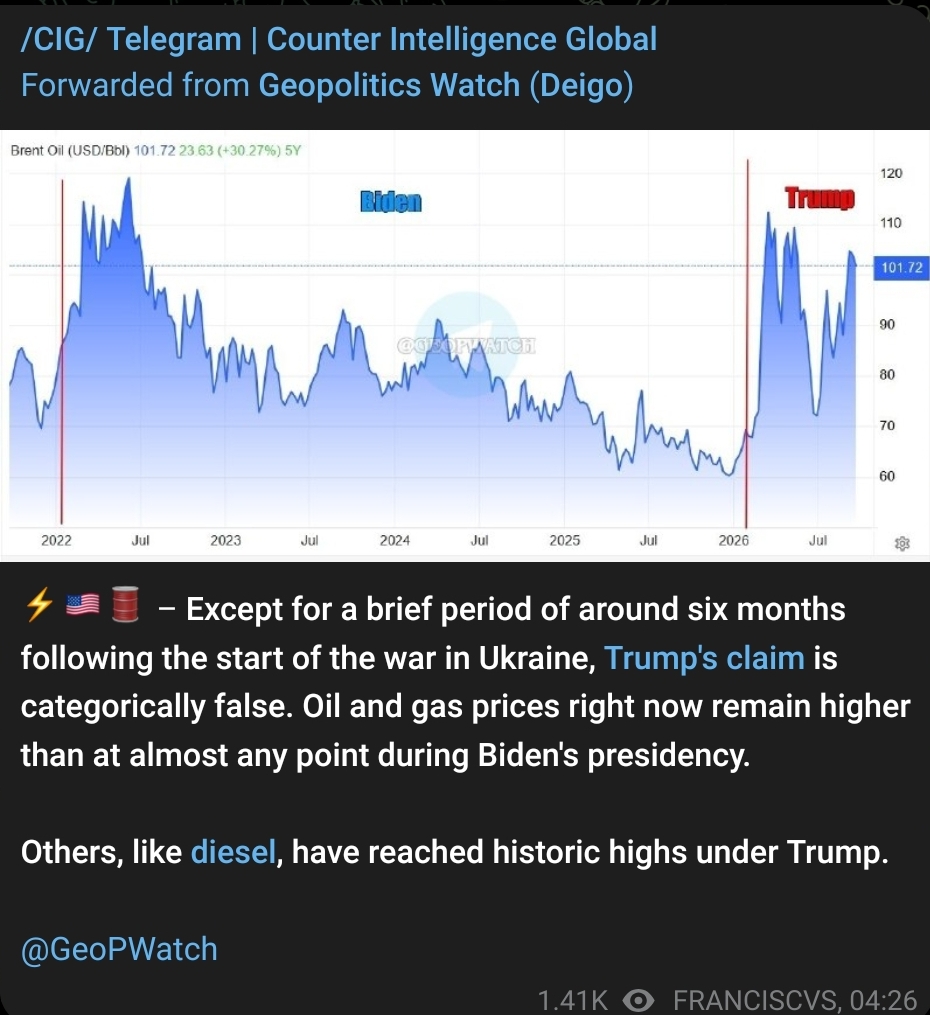Open the "diesel" link
Image resolution: width=930 pixels, height=1015 pixels.
[x=234, y=852]
